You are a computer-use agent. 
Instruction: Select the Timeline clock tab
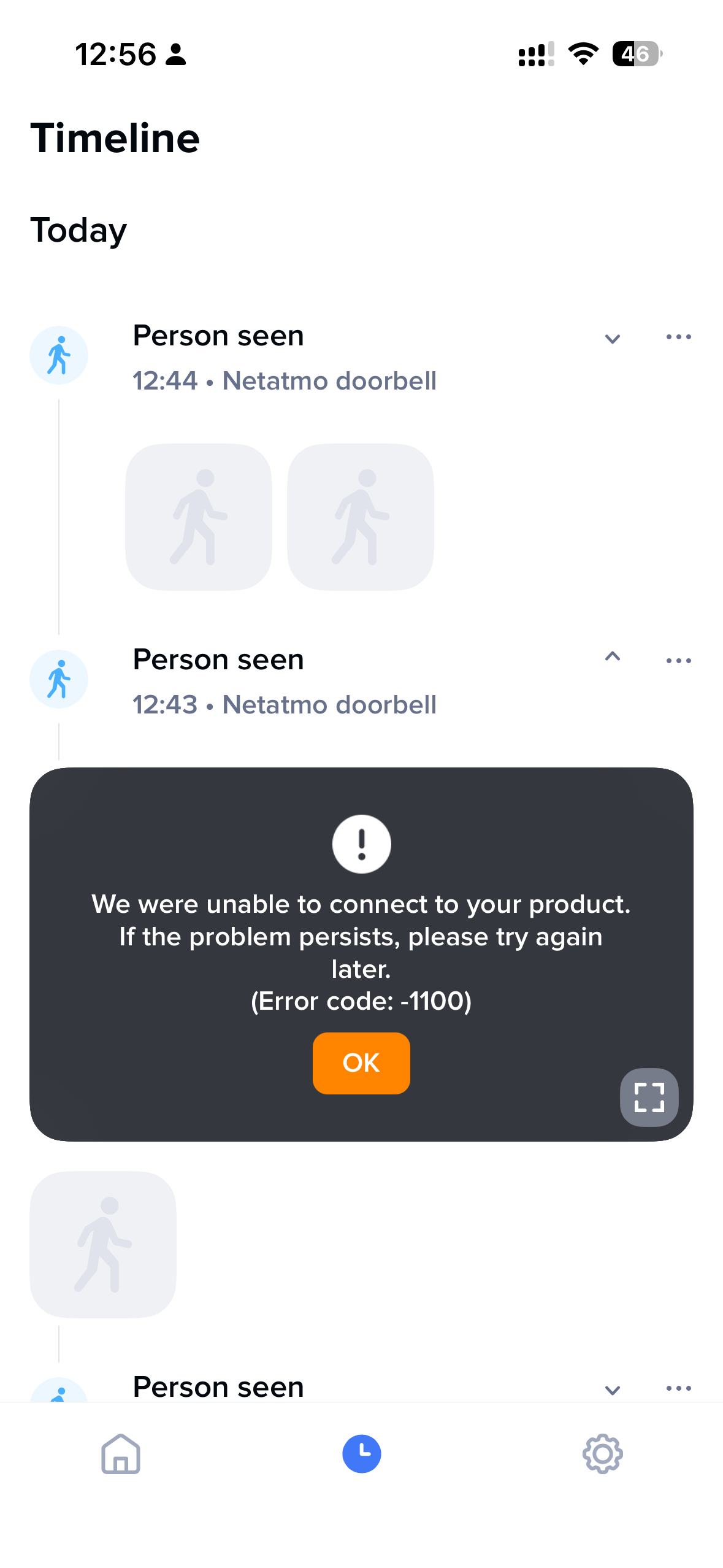click(361, 1454)
